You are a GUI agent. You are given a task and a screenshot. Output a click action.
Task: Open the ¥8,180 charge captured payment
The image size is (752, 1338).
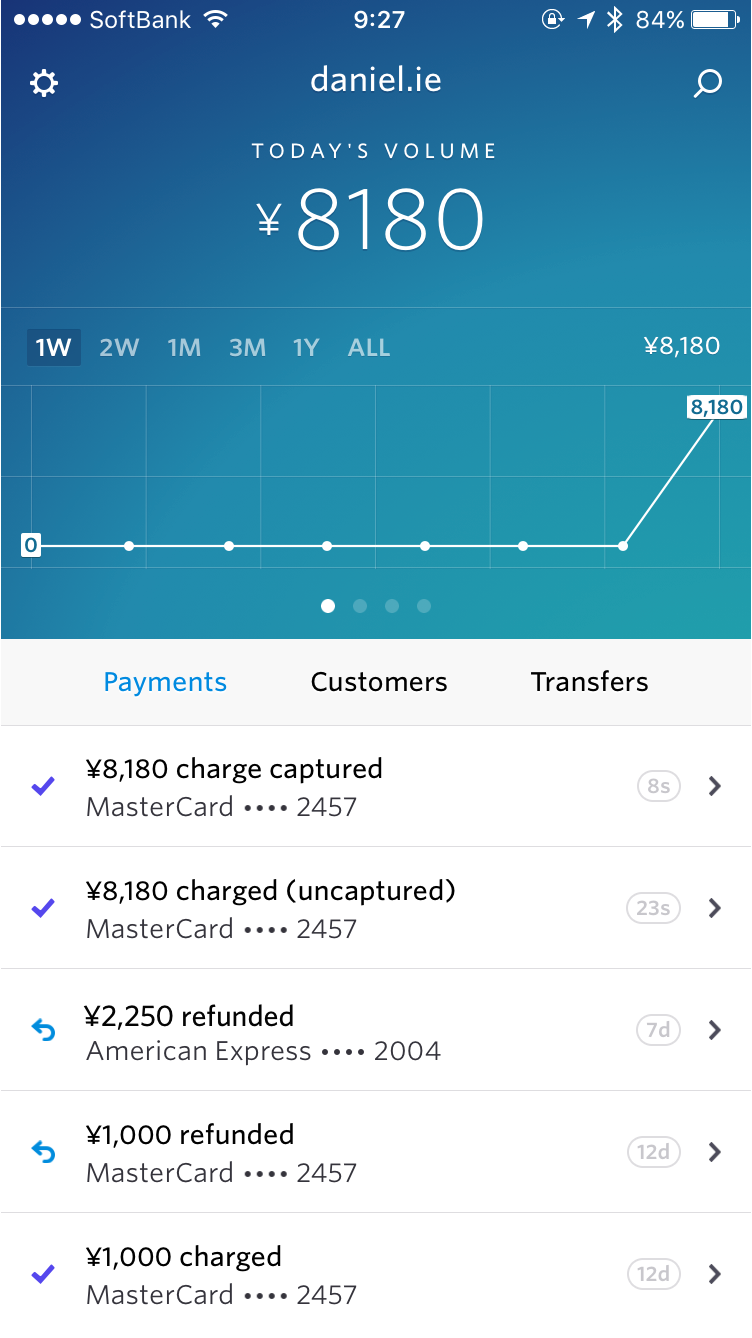click(x=376, y=787)
